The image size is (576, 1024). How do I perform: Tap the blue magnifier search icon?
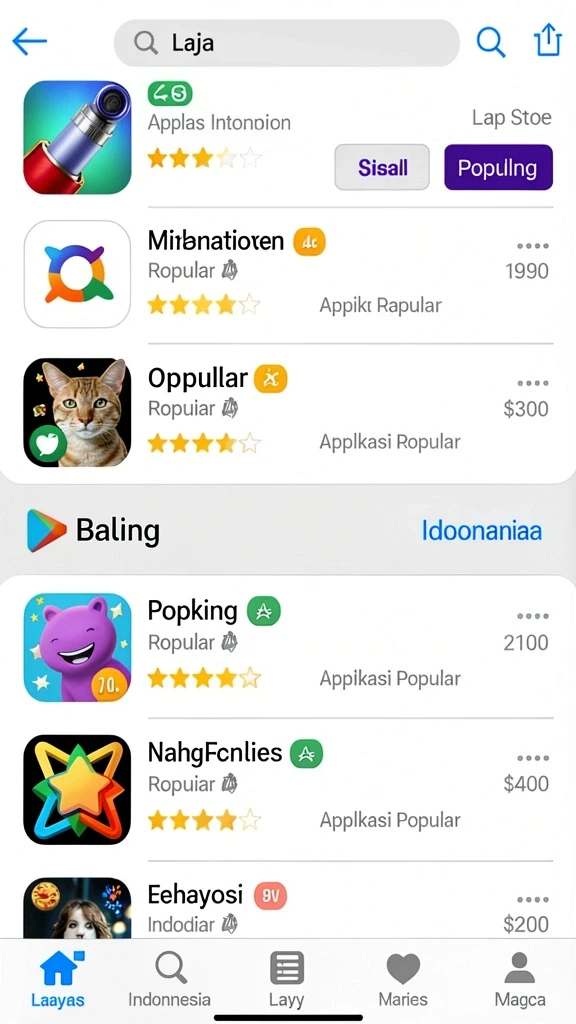pos(490,42)
